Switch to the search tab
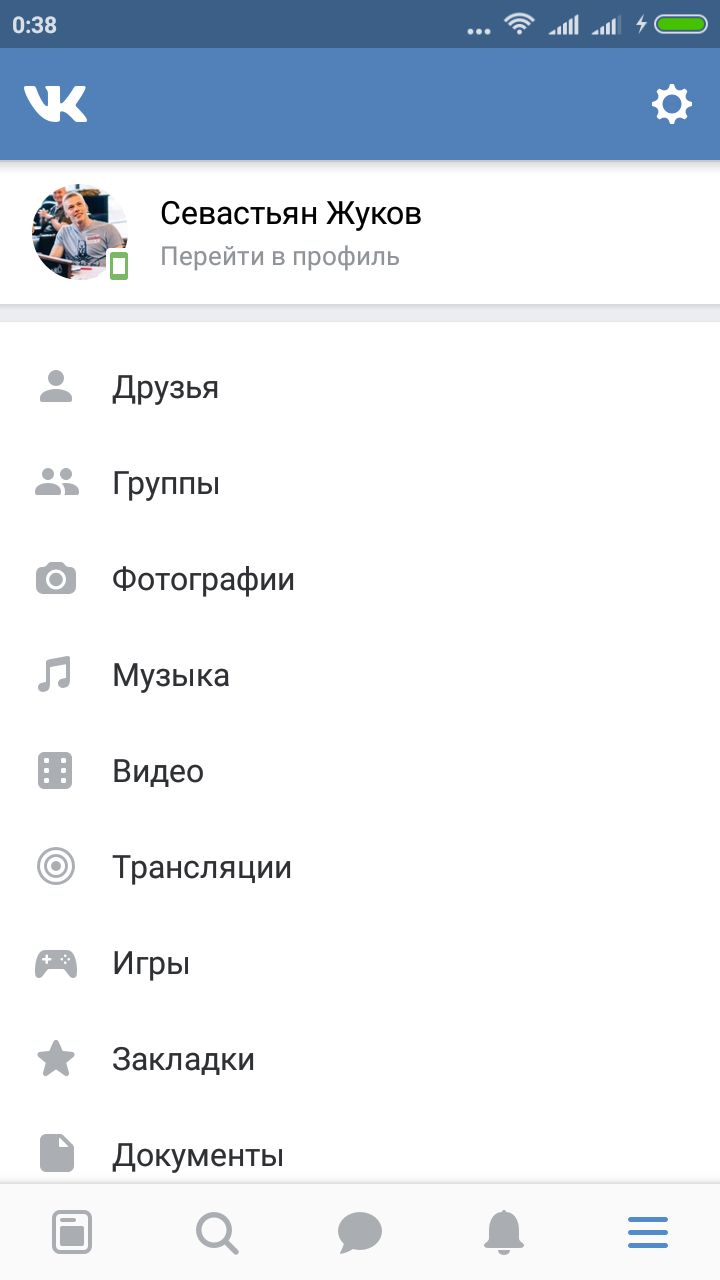 tap(216, 1232)
